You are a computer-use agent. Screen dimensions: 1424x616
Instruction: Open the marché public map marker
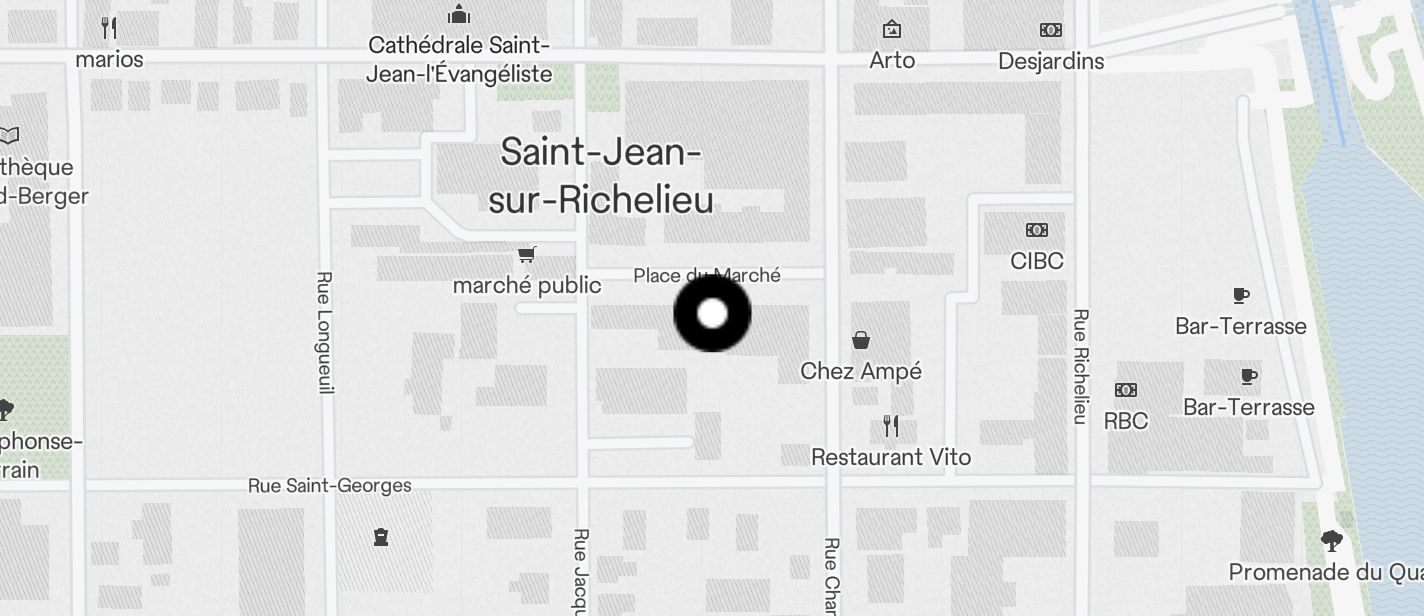[527, 255]
